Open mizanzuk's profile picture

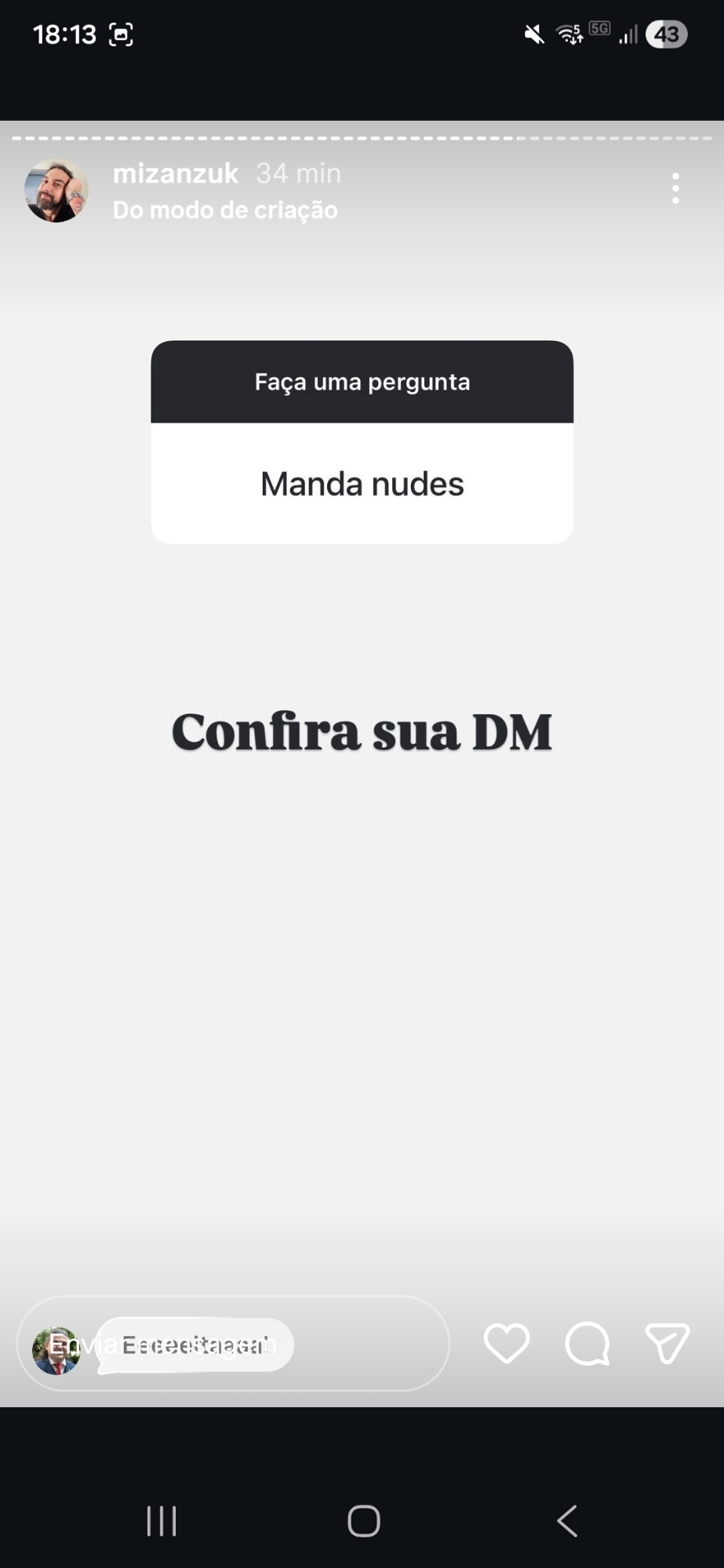click(x=56, y=191)
